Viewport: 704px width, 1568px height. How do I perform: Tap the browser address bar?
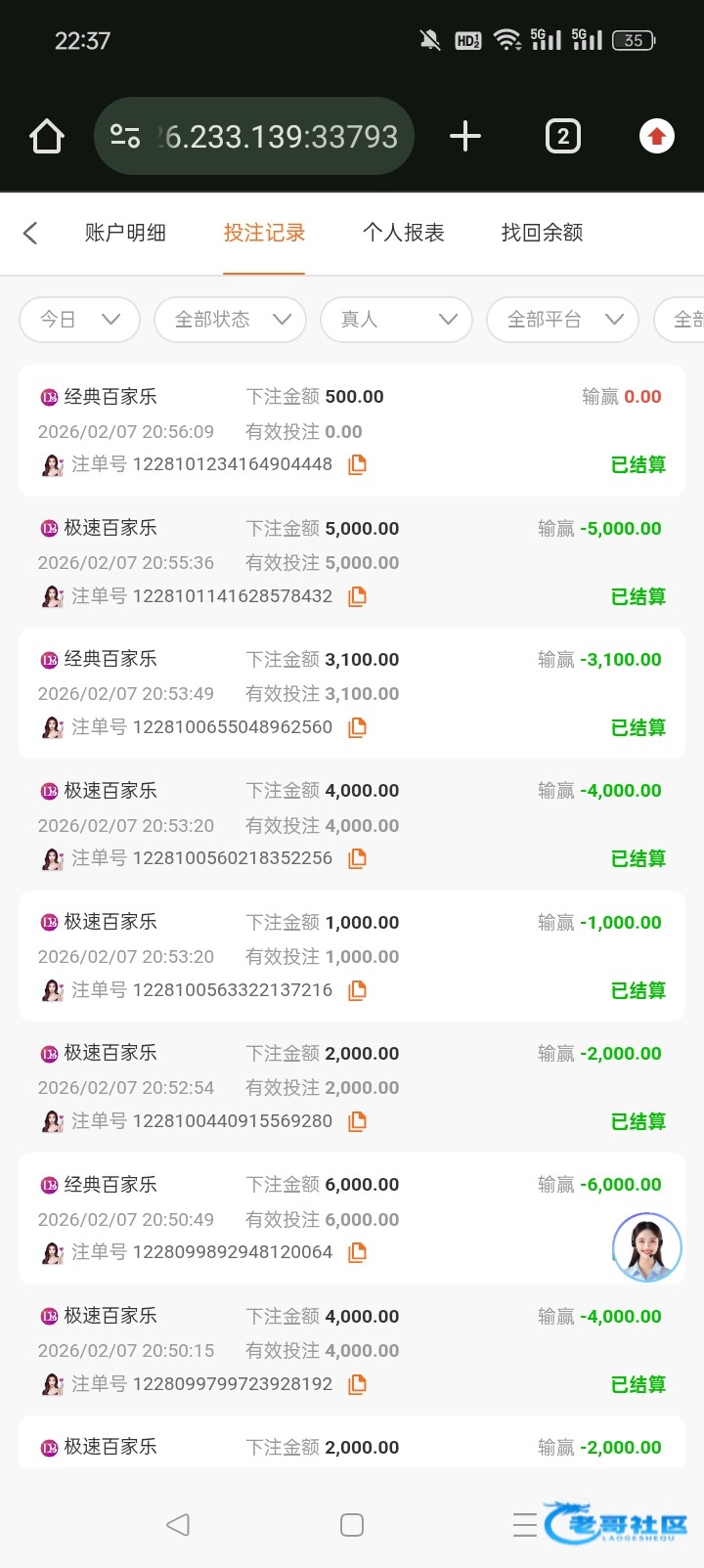tap(256, 137)
